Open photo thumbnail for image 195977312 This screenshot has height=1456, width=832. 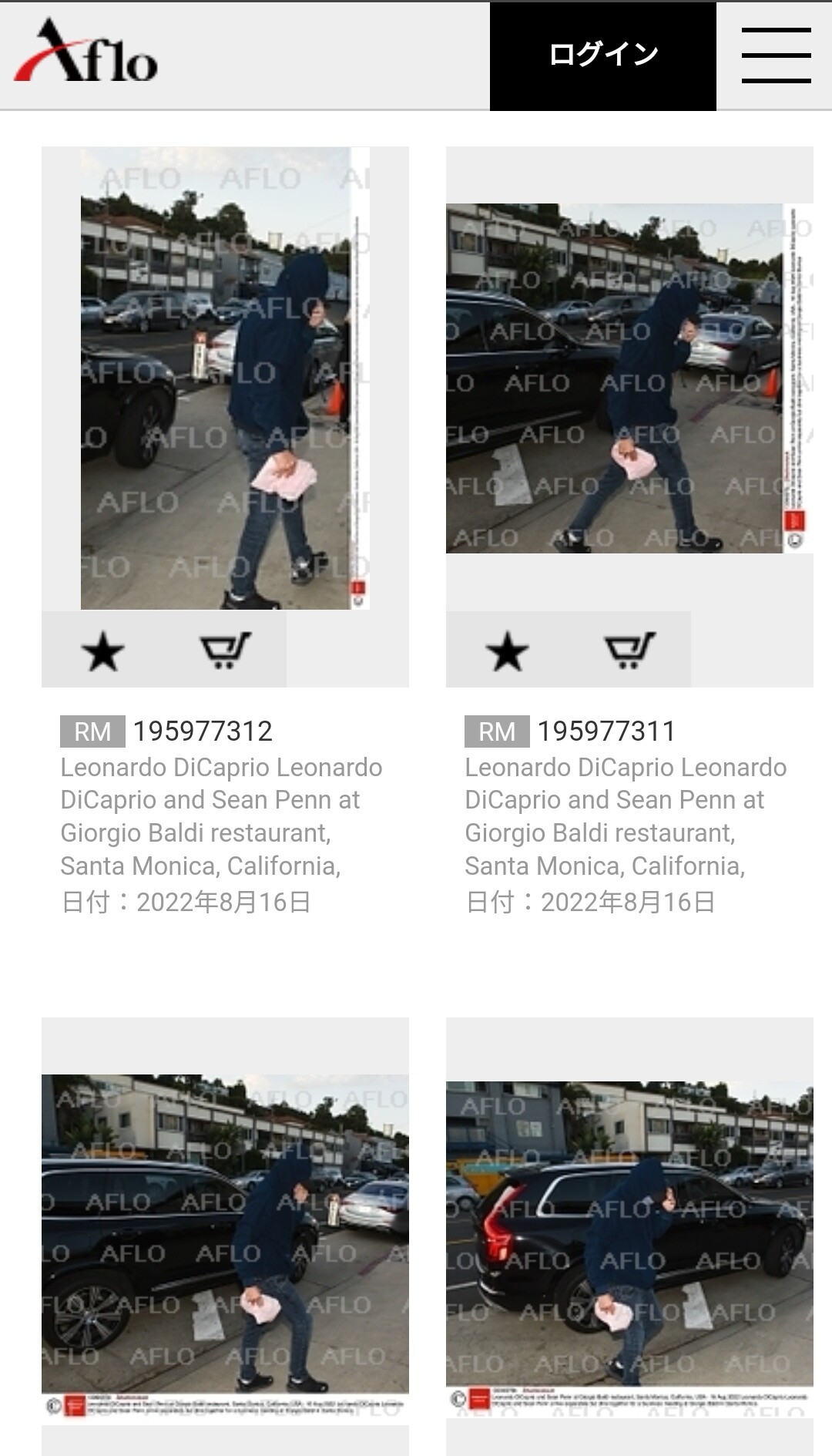point(225,378)
